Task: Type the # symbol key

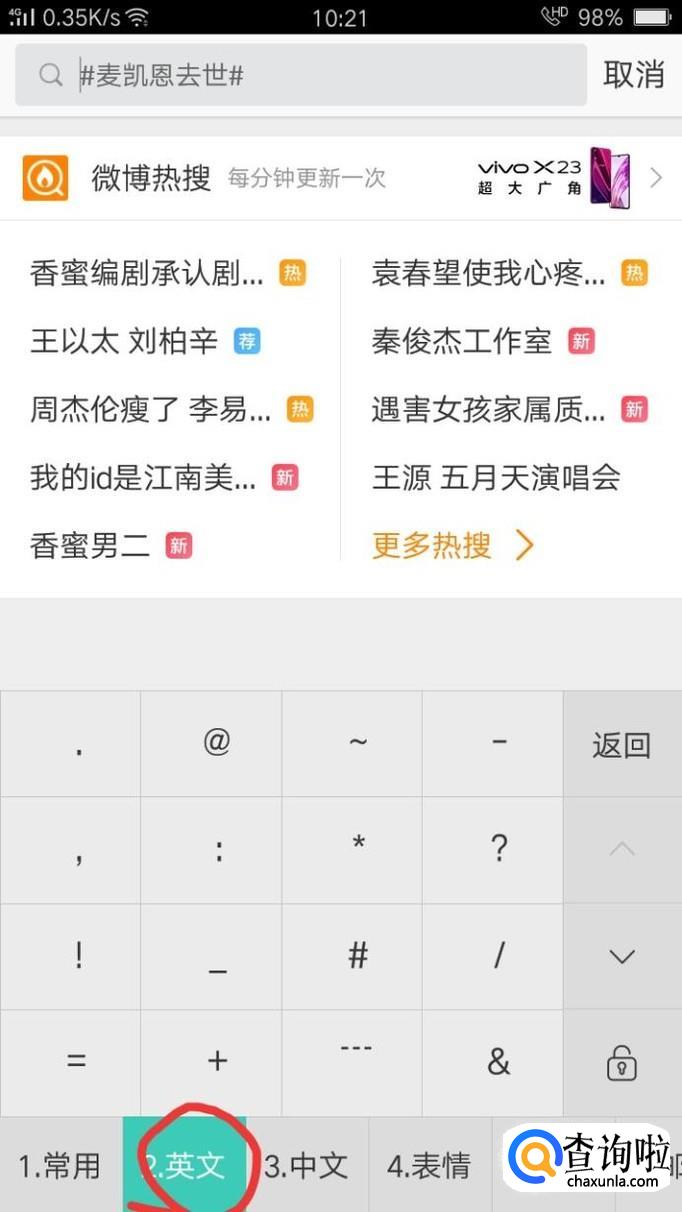Action: (x=358, y=956)
